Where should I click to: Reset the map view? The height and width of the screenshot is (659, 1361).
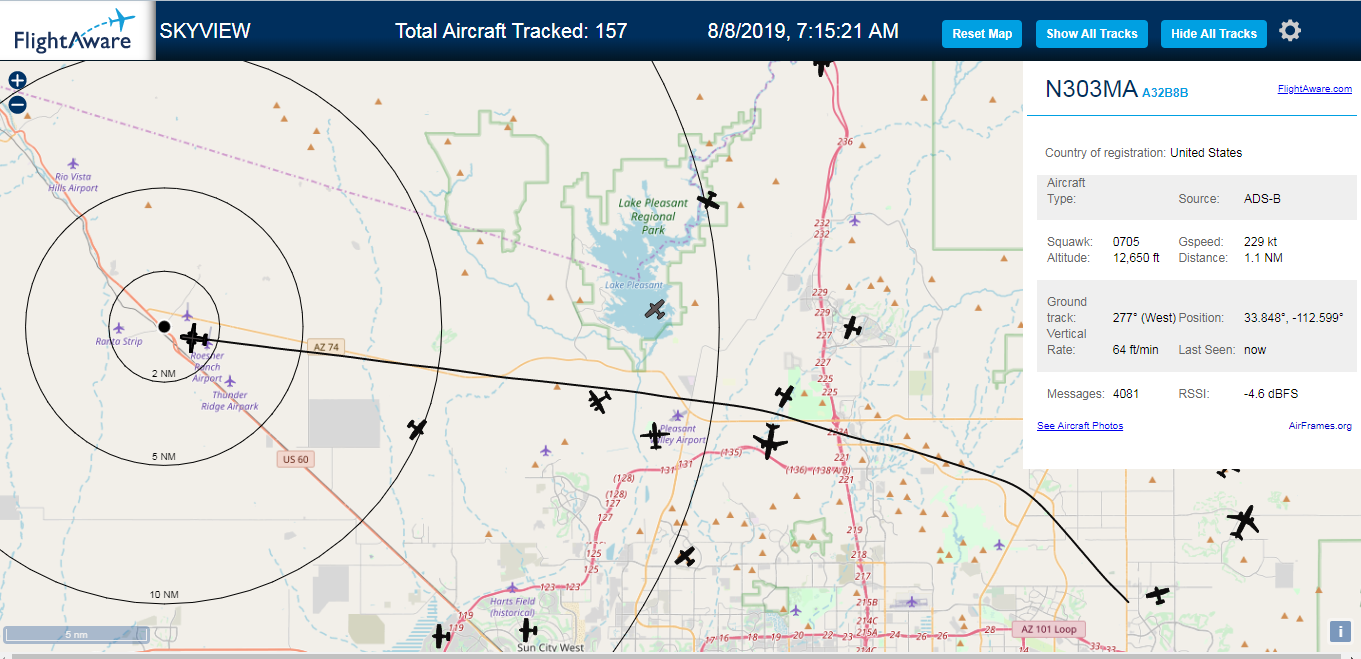982,34
